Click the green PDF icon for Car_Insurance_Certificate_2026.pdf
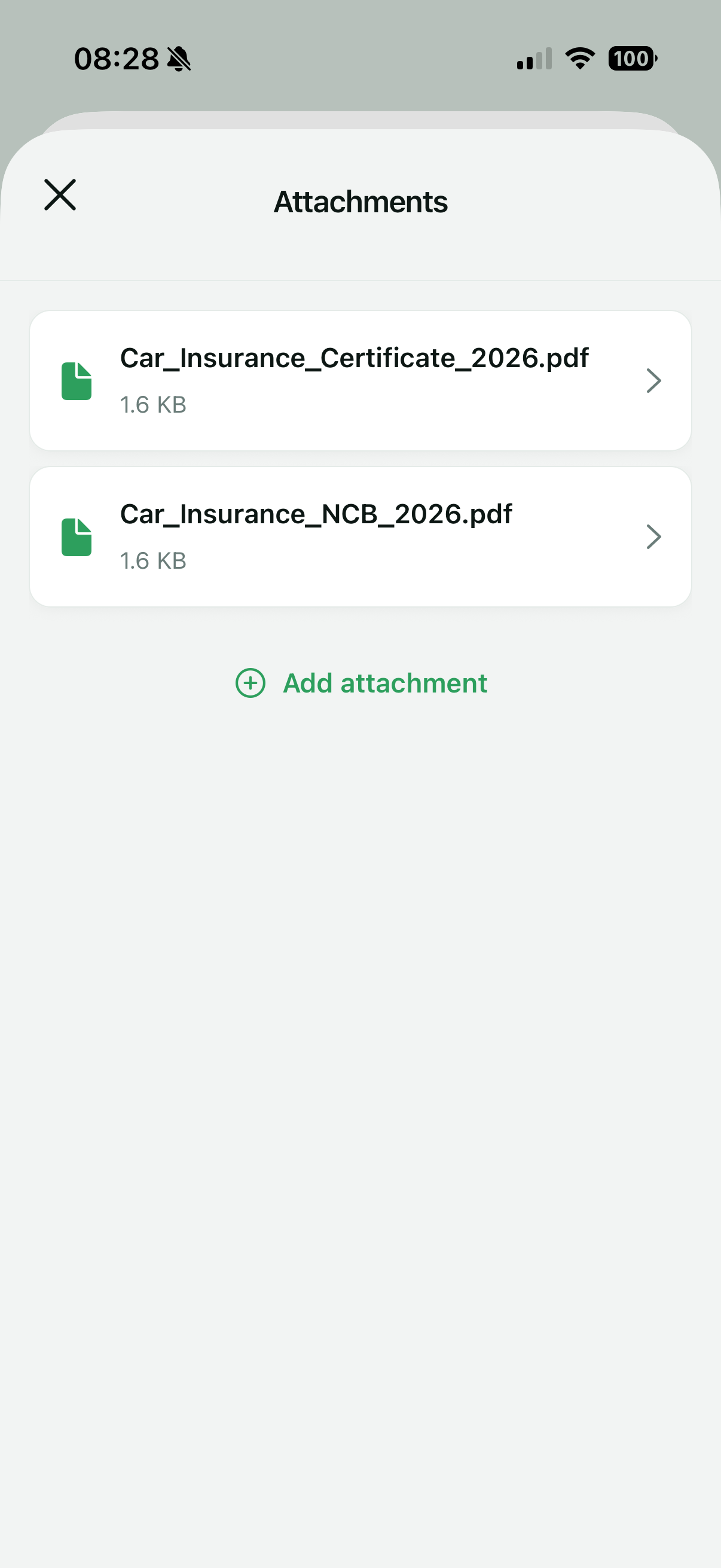 coord(75,380)
